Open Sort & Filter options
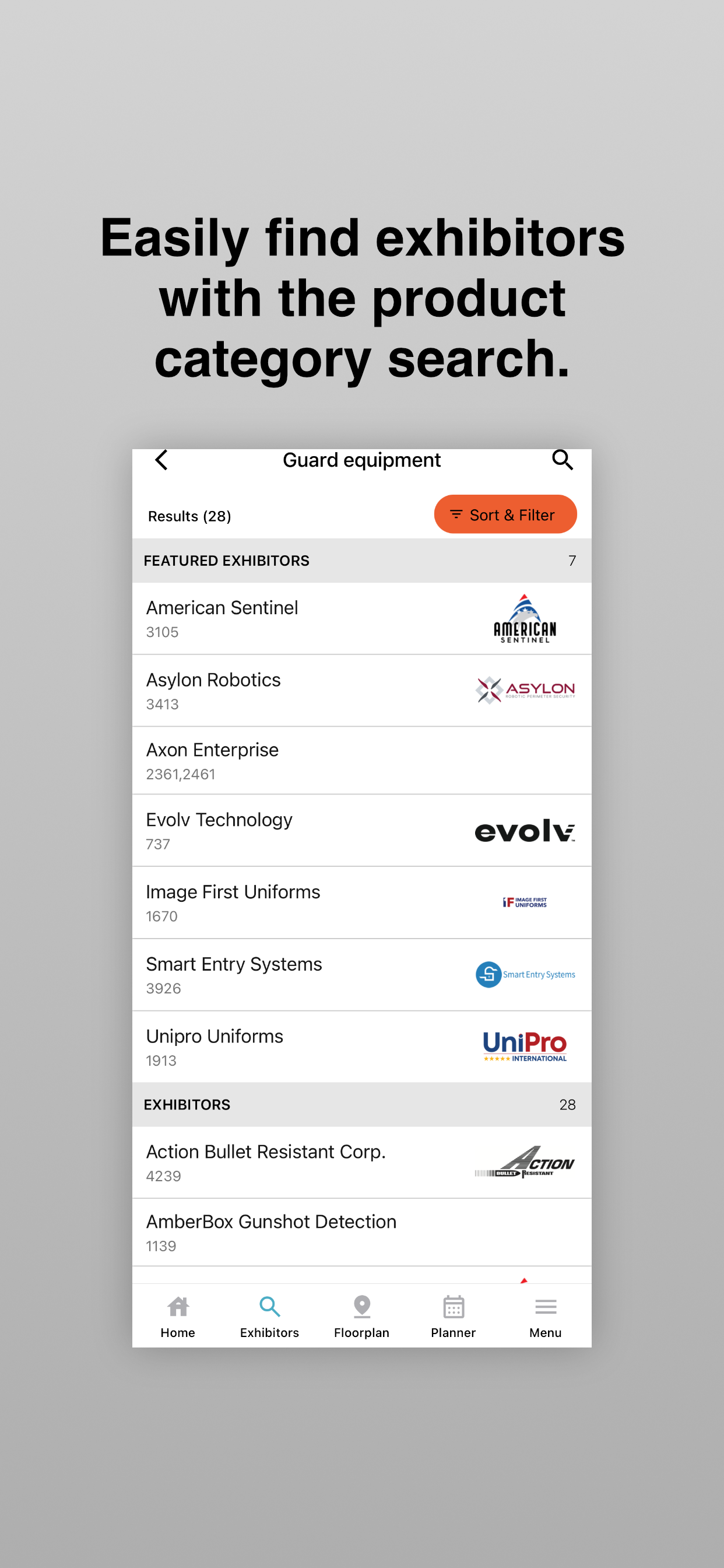 [x=505, y=514]
